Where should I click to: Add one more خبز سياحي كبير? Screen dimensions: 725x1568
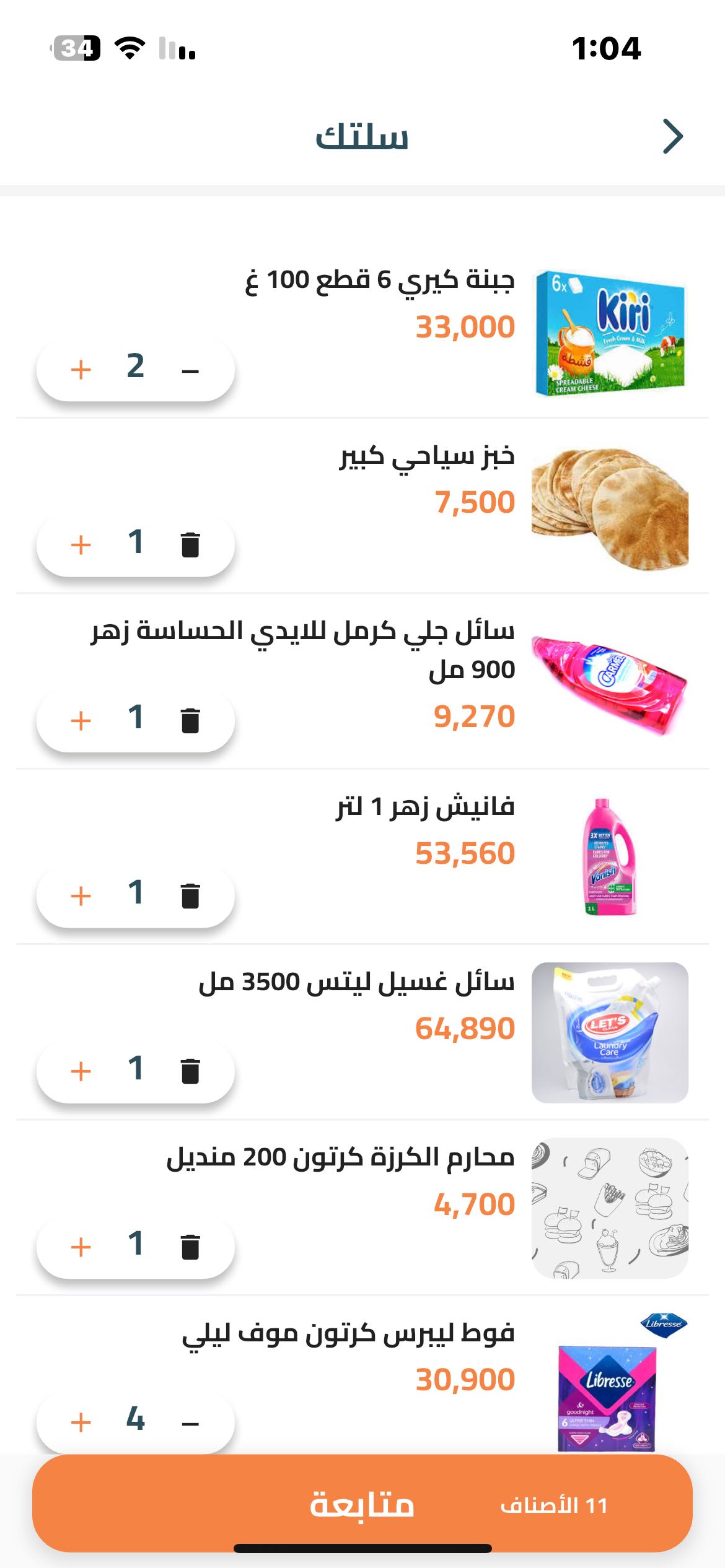pos(81,545)
